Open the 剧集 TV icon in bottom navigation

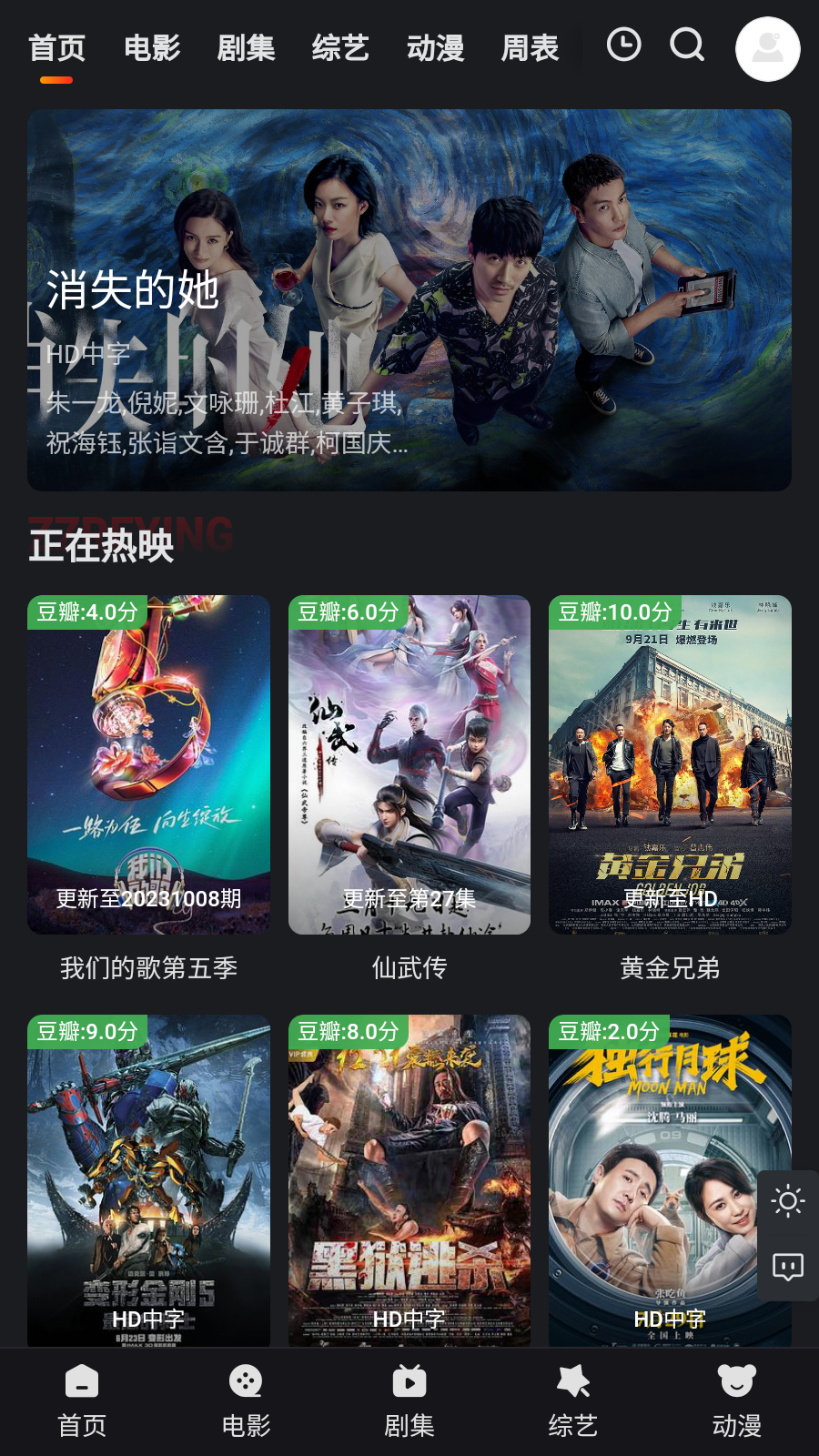click(x=409, y=1381)
